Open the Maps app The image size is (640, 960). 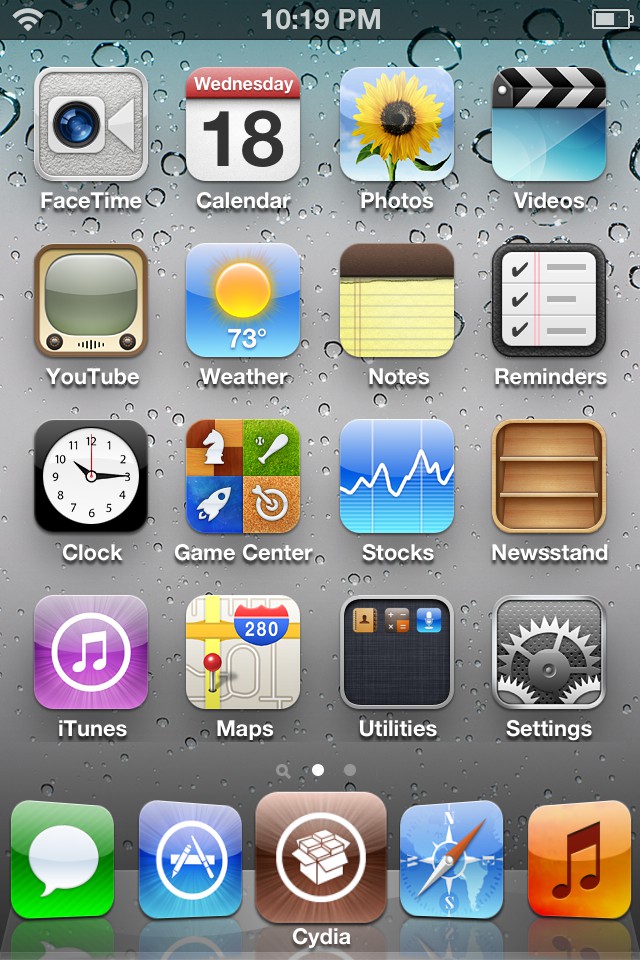click(x=243, y=652)
